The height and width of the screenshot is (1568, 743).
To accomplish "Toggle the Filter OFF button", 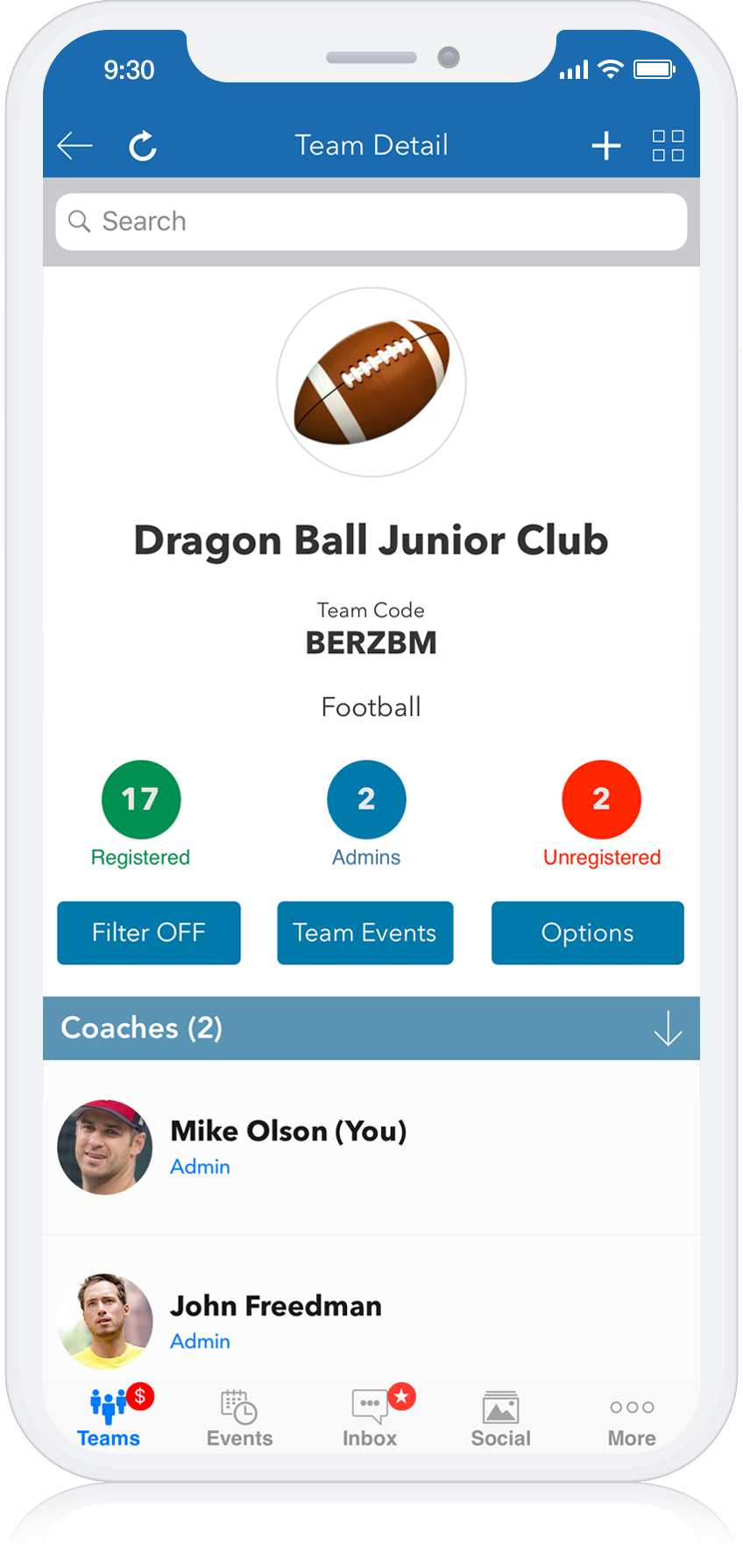I will tap(149, 933).
